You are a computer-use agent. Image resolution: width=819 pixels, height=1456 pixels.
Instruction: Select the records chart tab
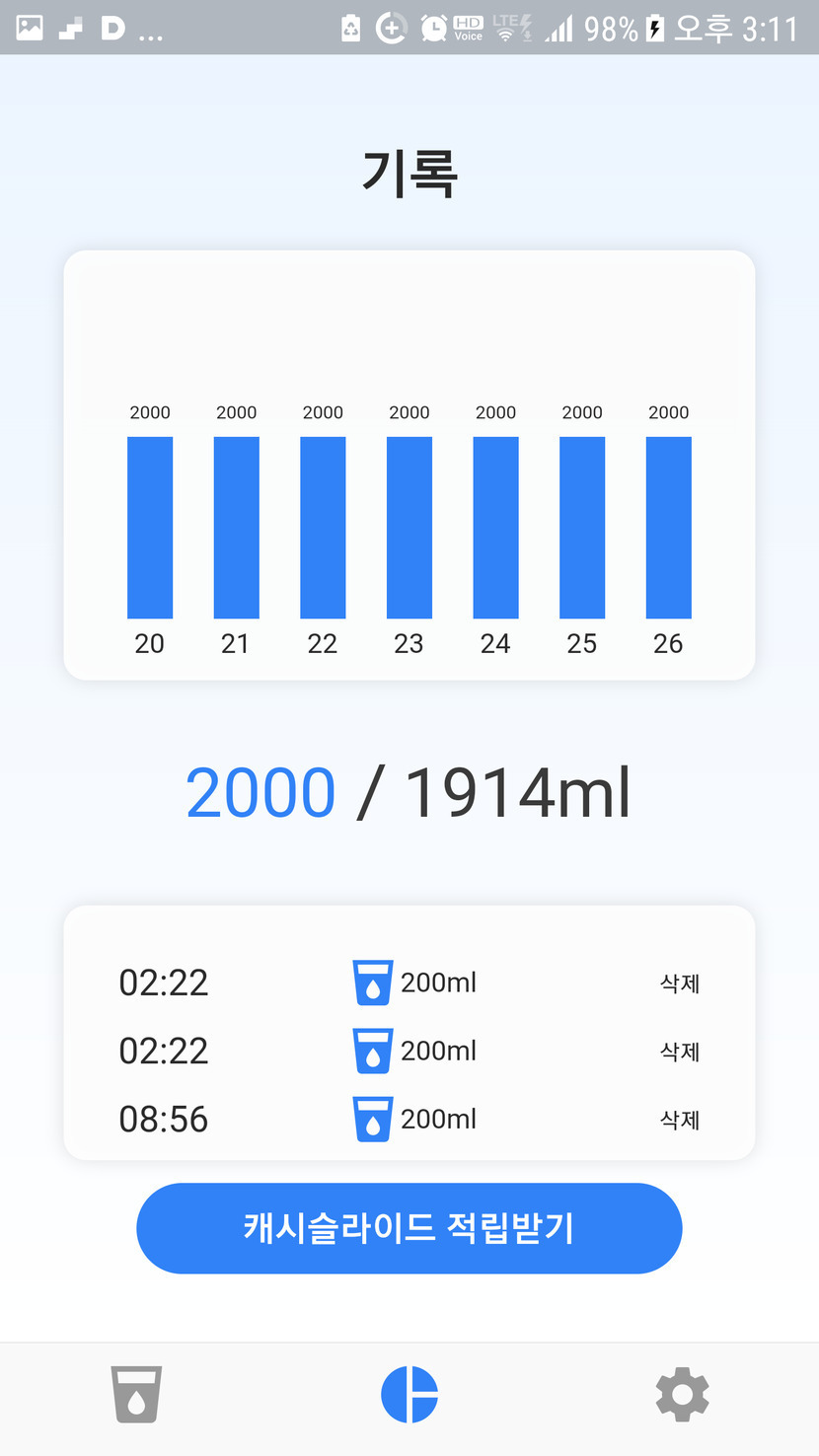click(x=409, y=1394)
